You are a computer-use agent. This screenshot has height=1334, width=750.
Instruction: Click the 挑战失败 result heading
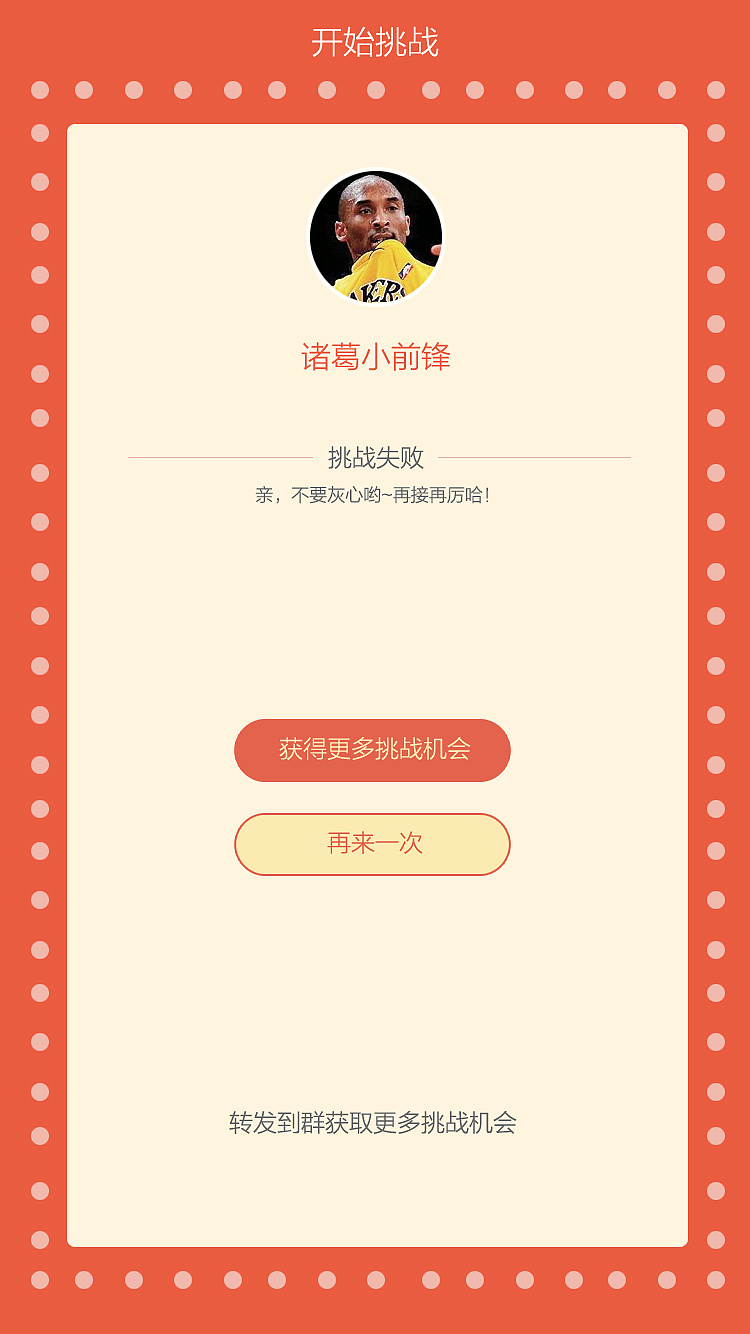pyautogui.click(x=373, y=454)
